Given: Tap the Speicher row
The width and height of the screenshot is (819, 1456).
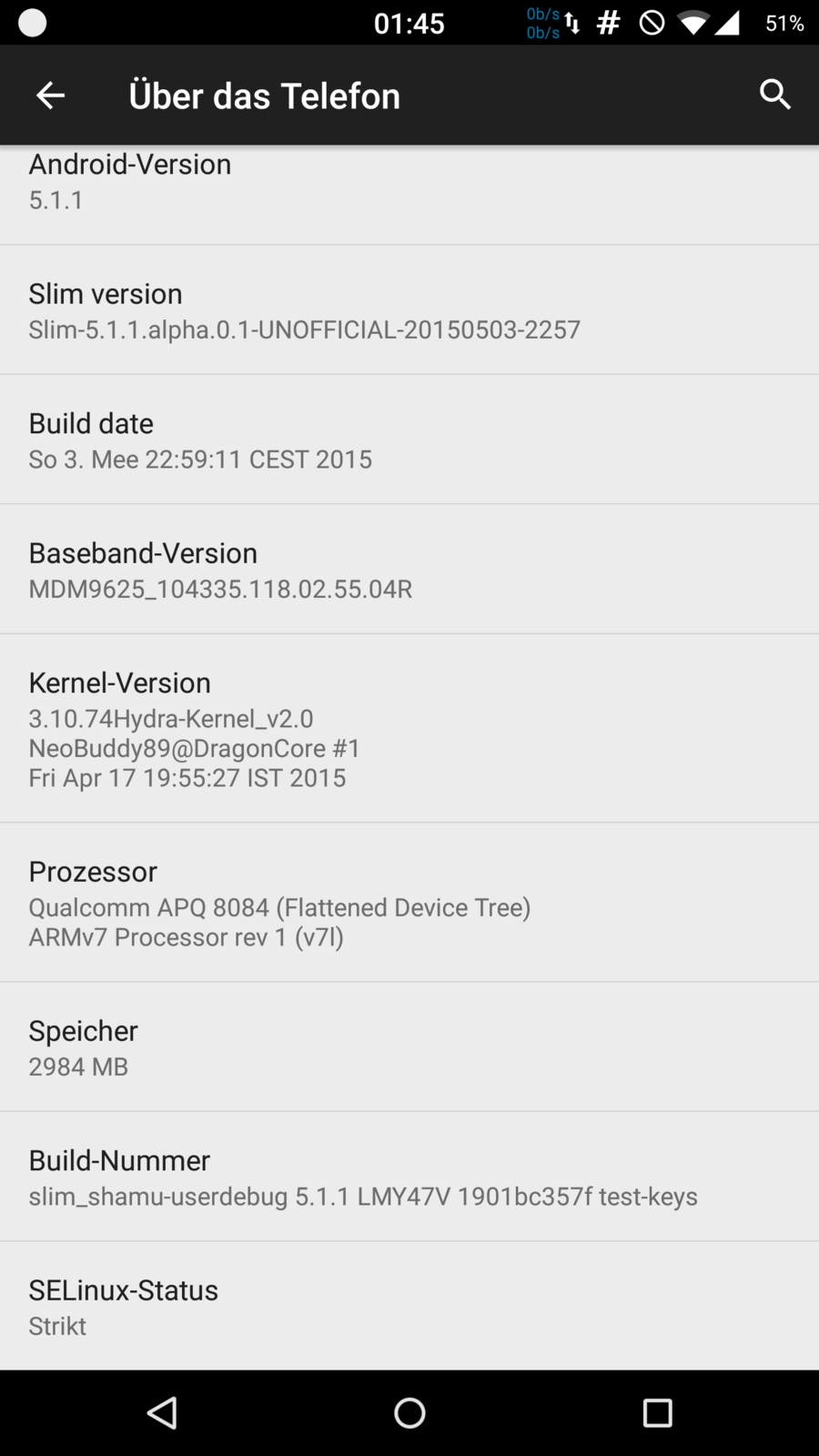Looking at the screenshot, I should point(409,1047).
